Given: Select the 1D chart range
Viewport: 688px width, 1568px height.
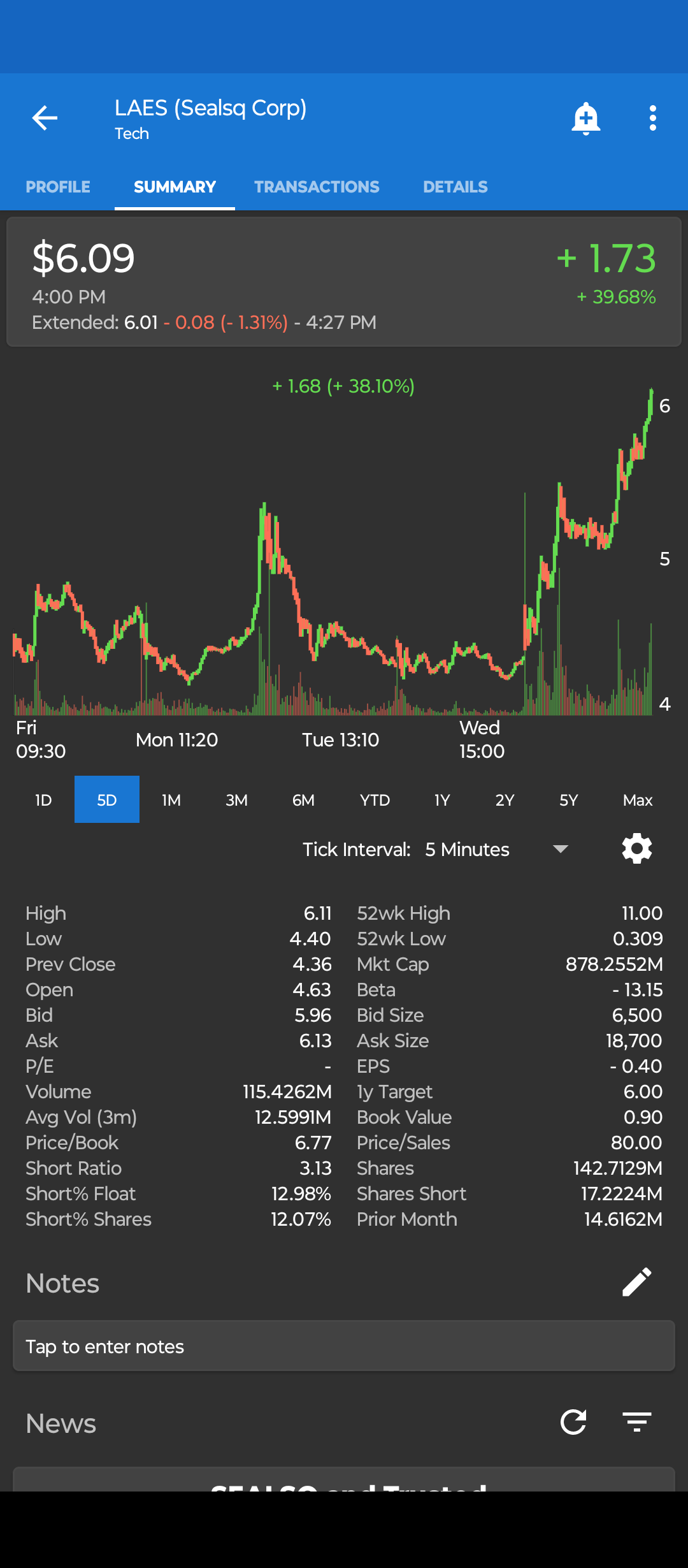Looking at the screenshot, I should point(43,800).
